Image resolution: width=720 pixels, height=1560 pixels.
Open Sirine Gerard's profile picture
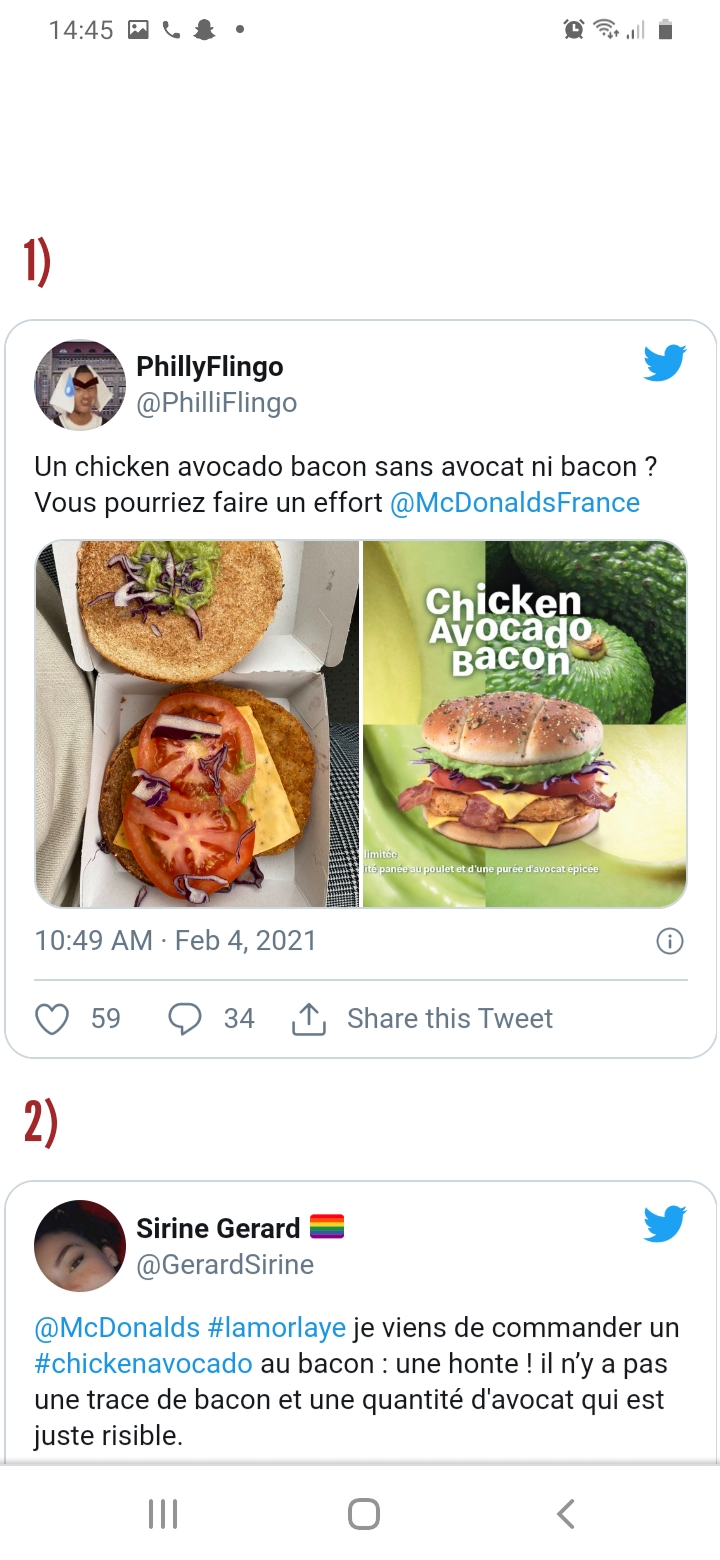click(x=80, y=1246)
